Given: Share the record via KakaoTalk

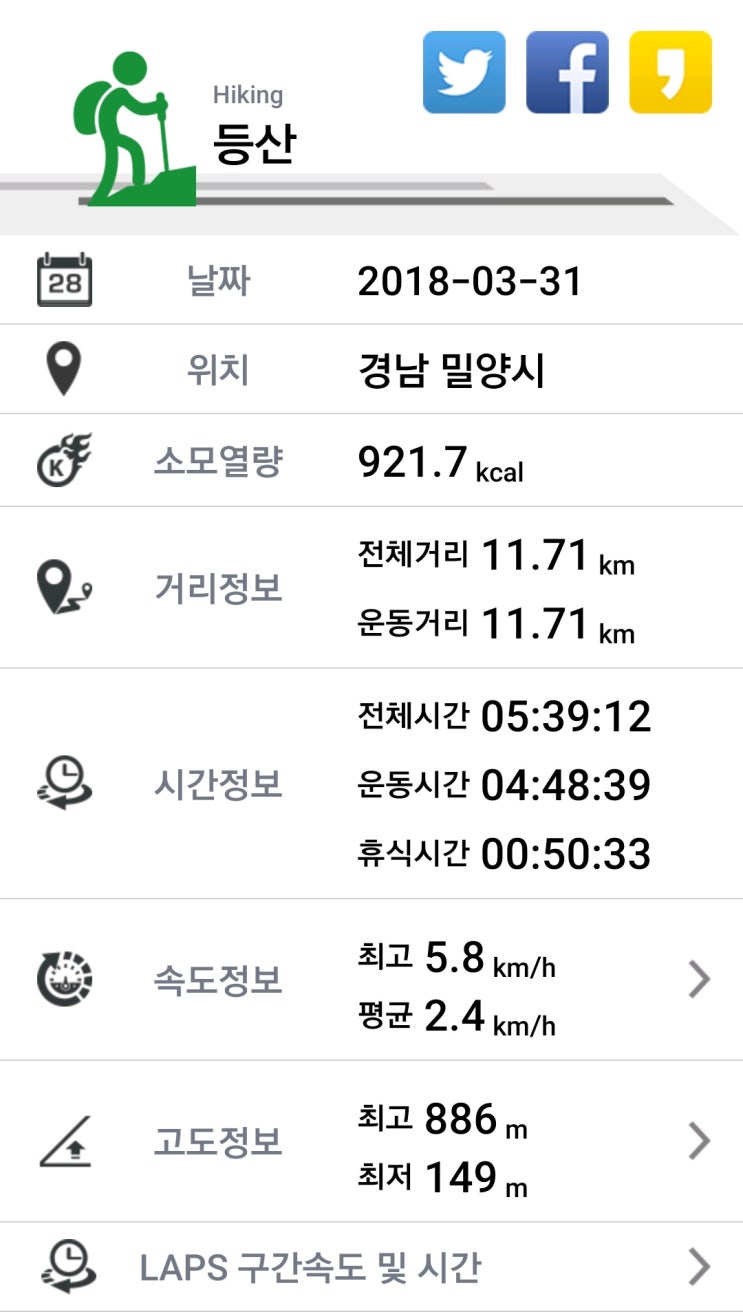Looking at the screenshot, I should 670,72.
